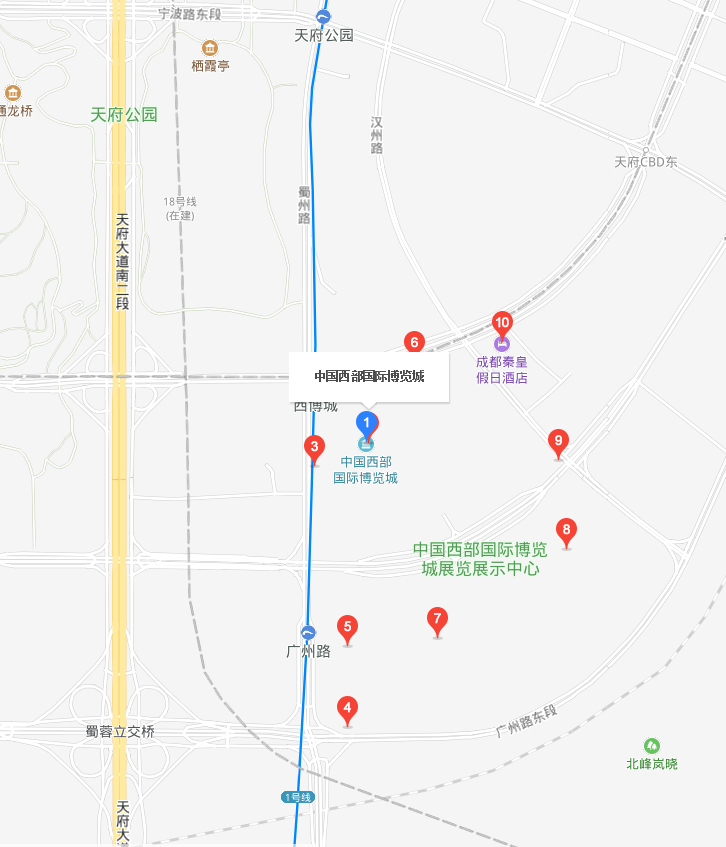Tap the red marker numbered 6
The image size is (726, 847).
coord(414,342)
